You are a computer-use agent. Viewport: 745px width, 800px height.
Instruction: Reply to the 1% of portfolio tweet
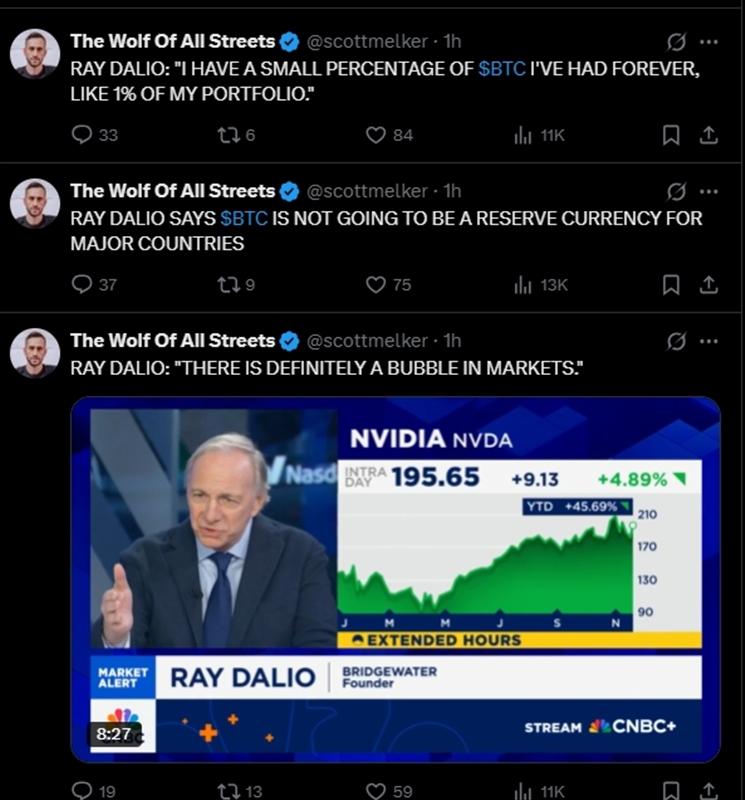pyautogui.click(x=82, y=134)
